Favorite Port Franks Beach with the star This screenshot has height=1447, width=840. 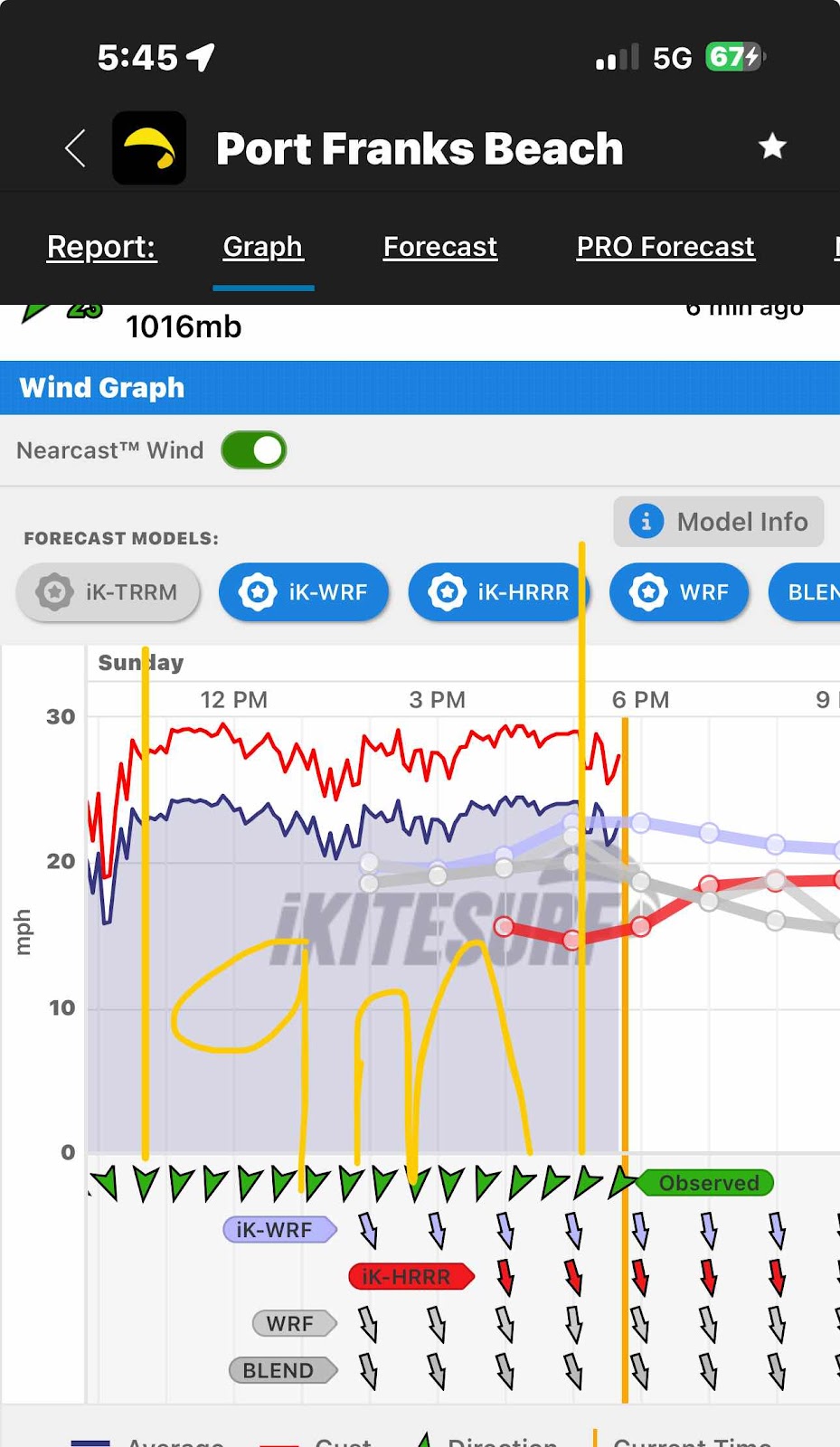(x=771, y=147)
